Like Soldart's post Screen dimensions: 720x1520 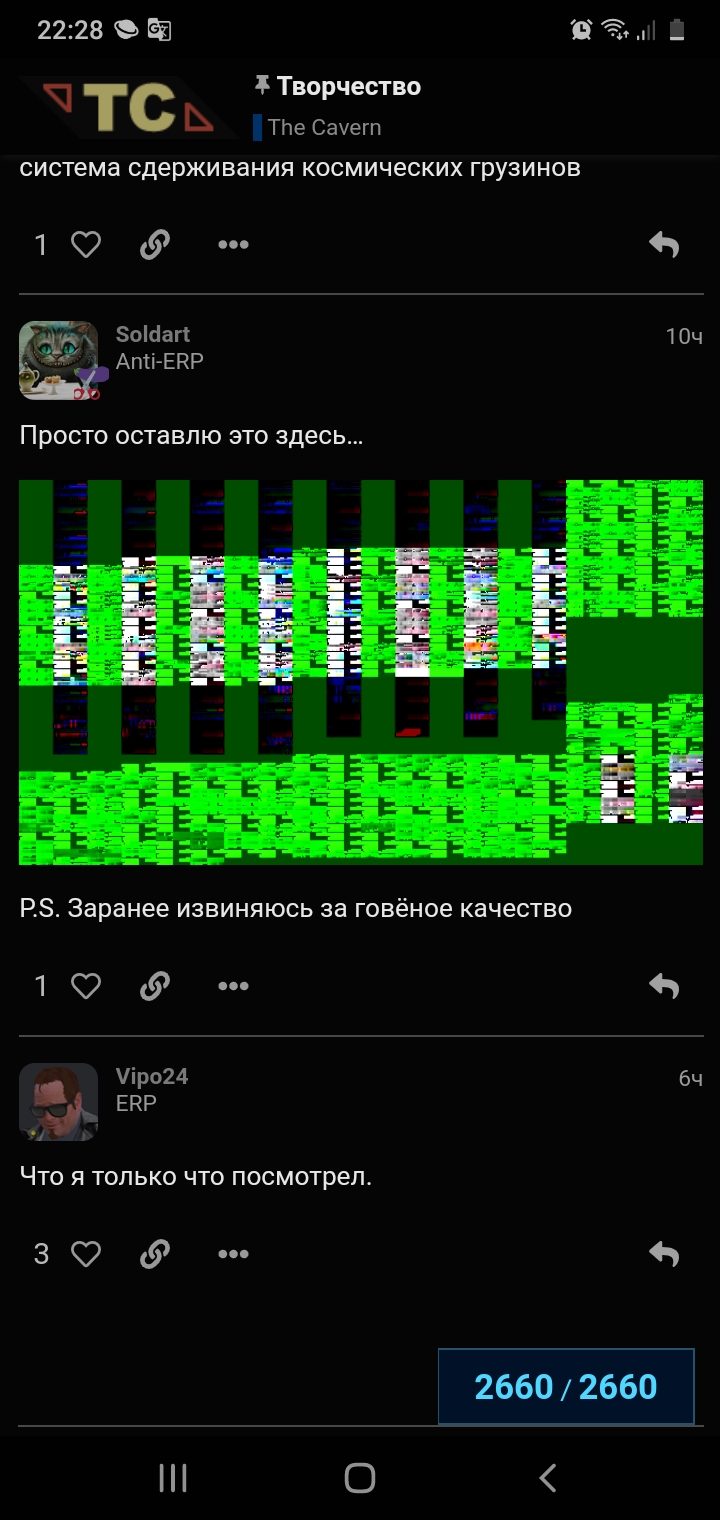[x=86, y=986]
